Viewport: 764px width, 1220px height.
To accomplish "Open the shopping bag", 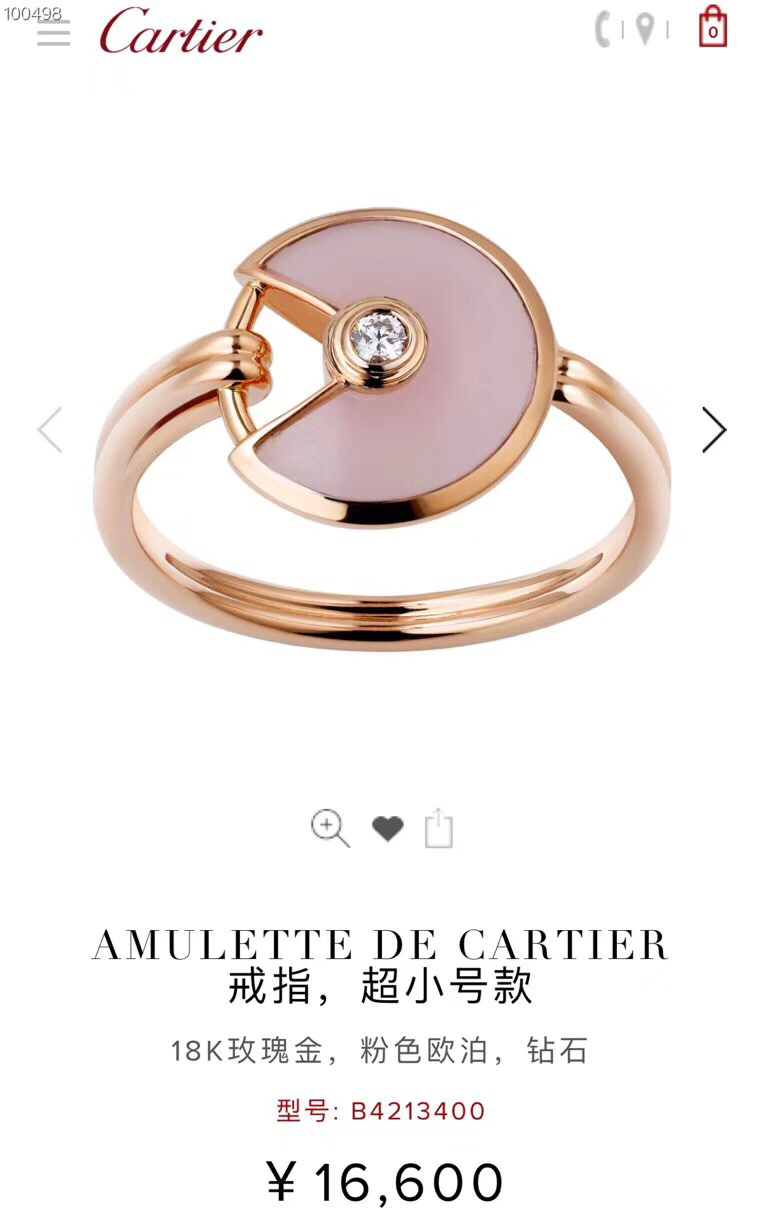I will 712,28.
